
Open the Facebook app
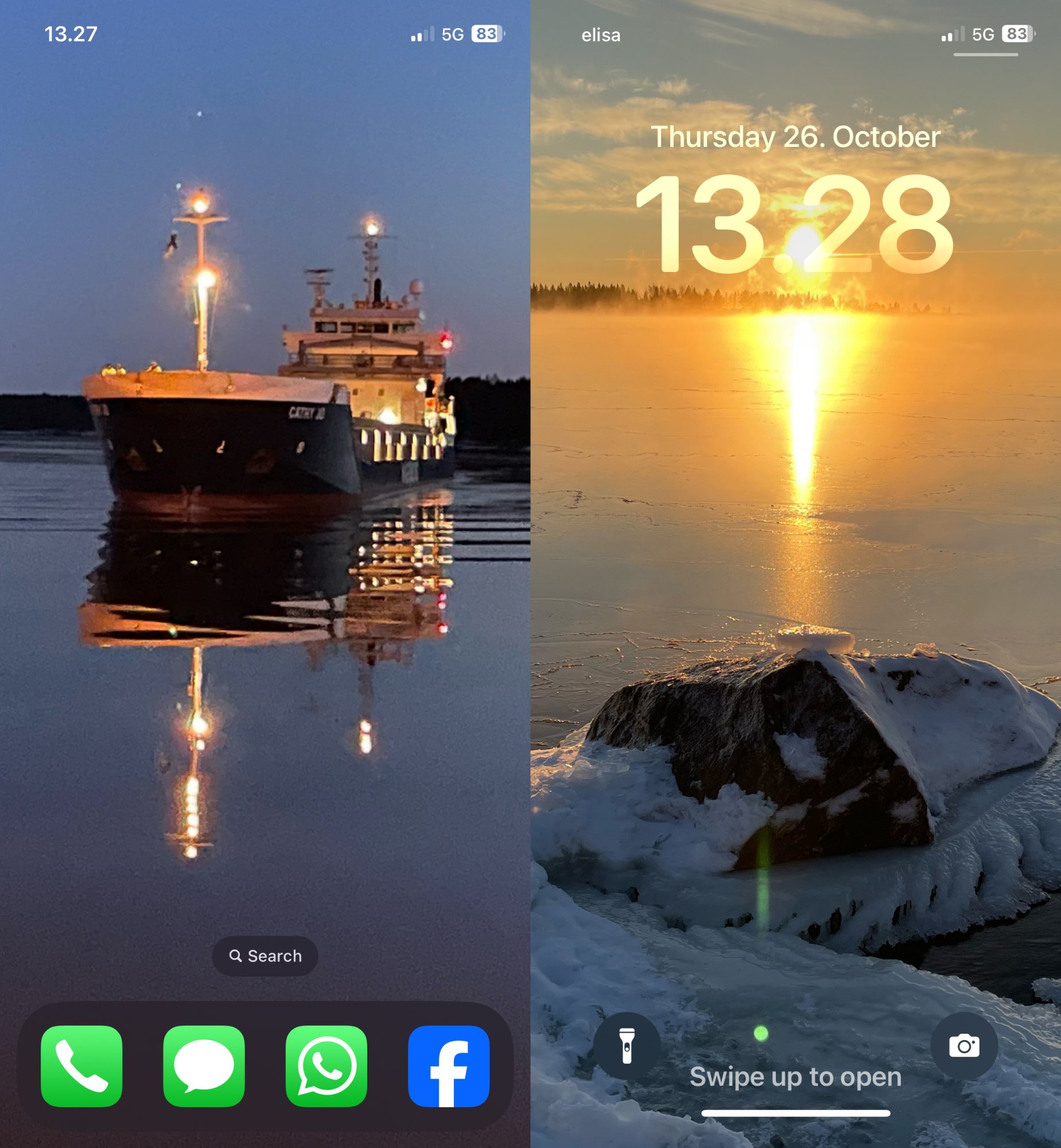[x=448, y=1066]
